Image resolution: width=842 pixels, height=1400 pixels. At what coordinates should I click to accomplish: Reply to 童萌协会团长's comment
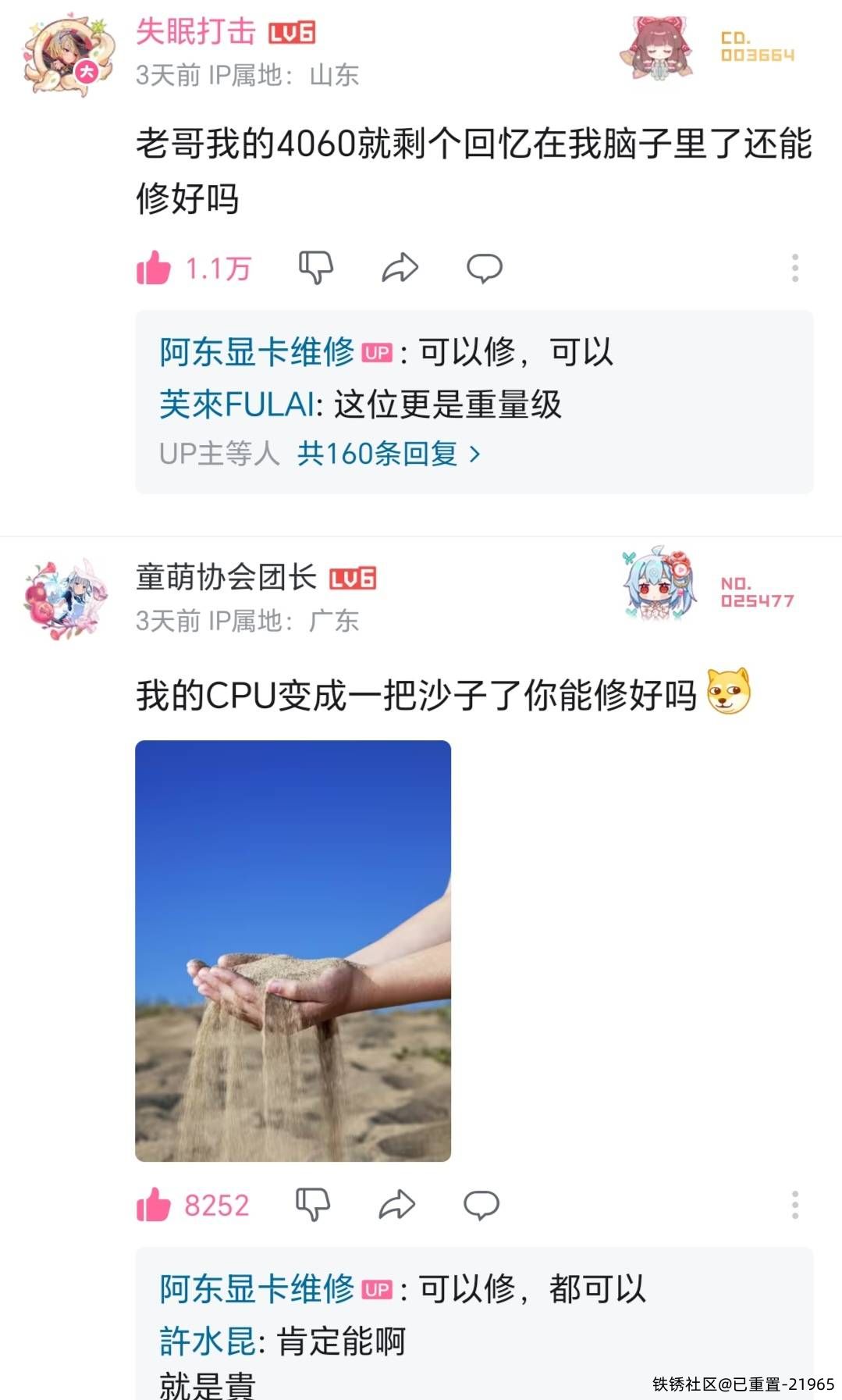tap(481, 1205)
